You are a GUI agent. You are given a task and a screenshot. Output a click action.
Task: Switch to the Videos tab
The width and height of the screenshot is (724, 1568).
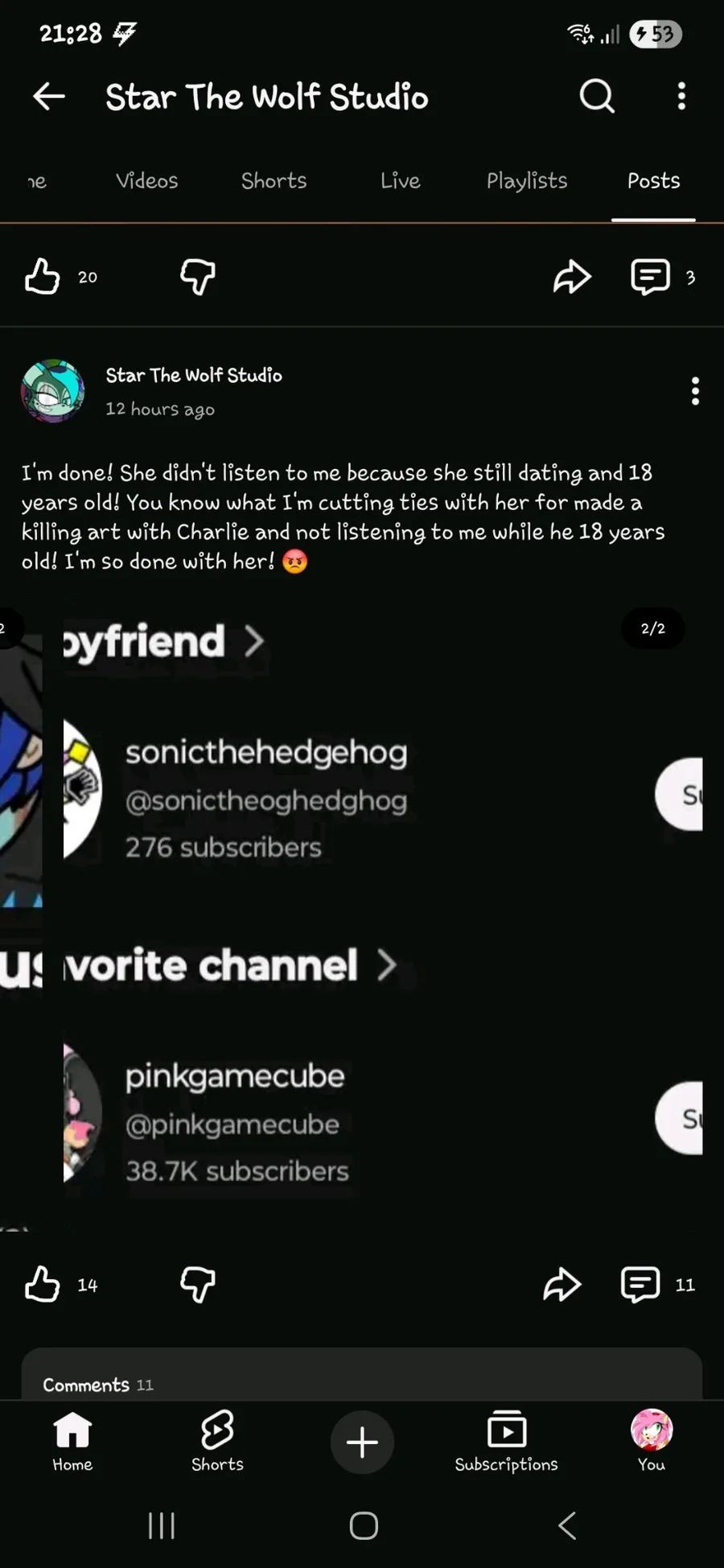[x=146, y=181]
